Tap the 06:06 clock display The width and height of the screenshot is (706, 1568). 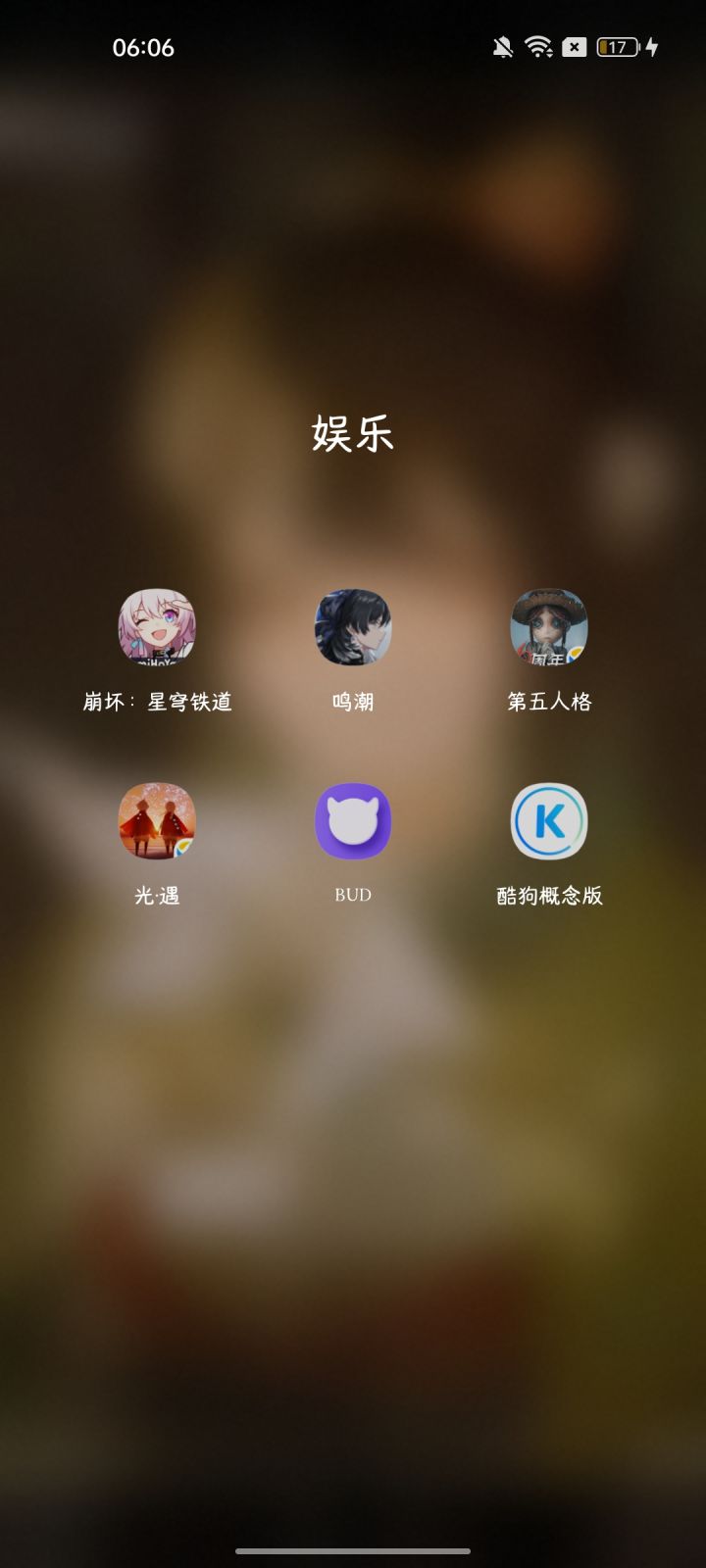tap(142, 48)
